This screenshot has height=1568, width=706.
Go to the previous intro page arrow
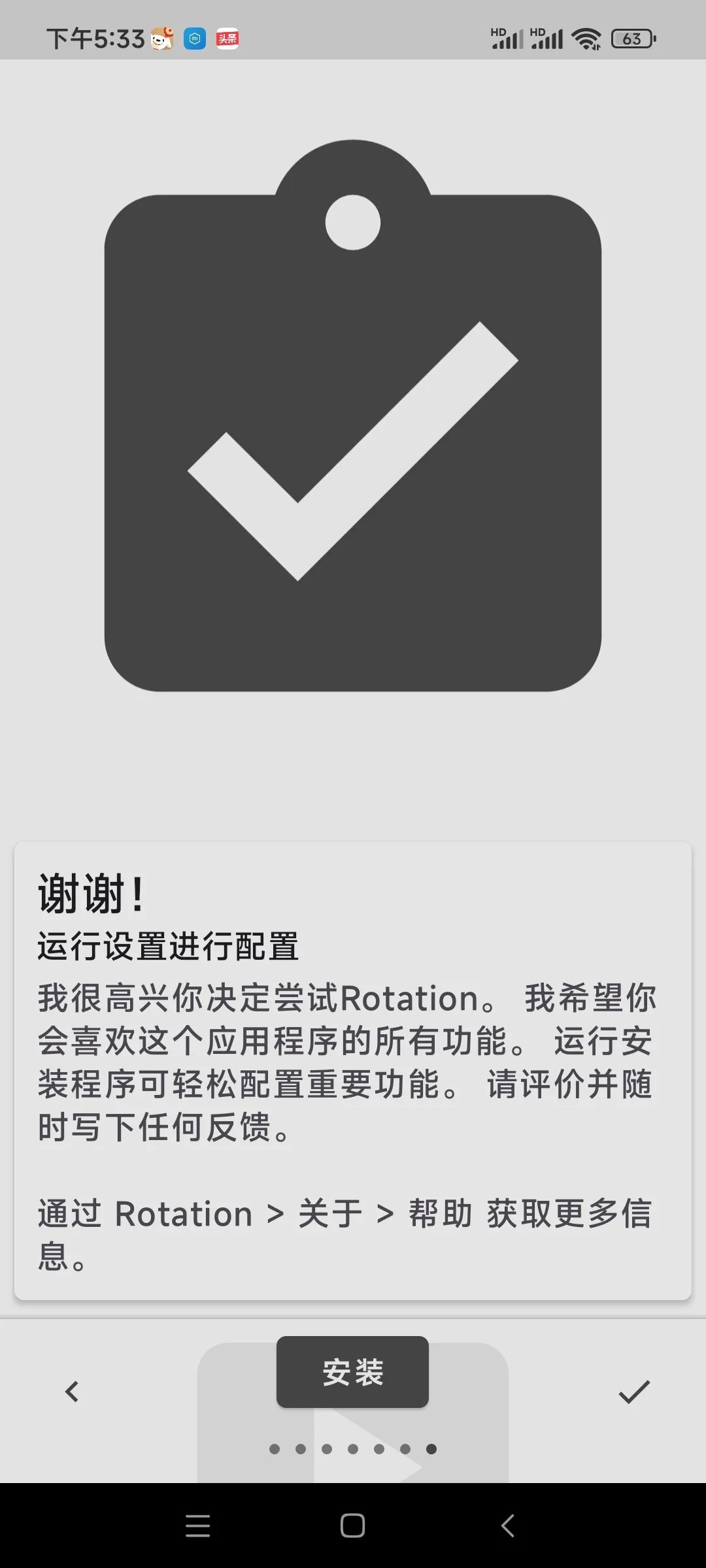(72, 1391)
